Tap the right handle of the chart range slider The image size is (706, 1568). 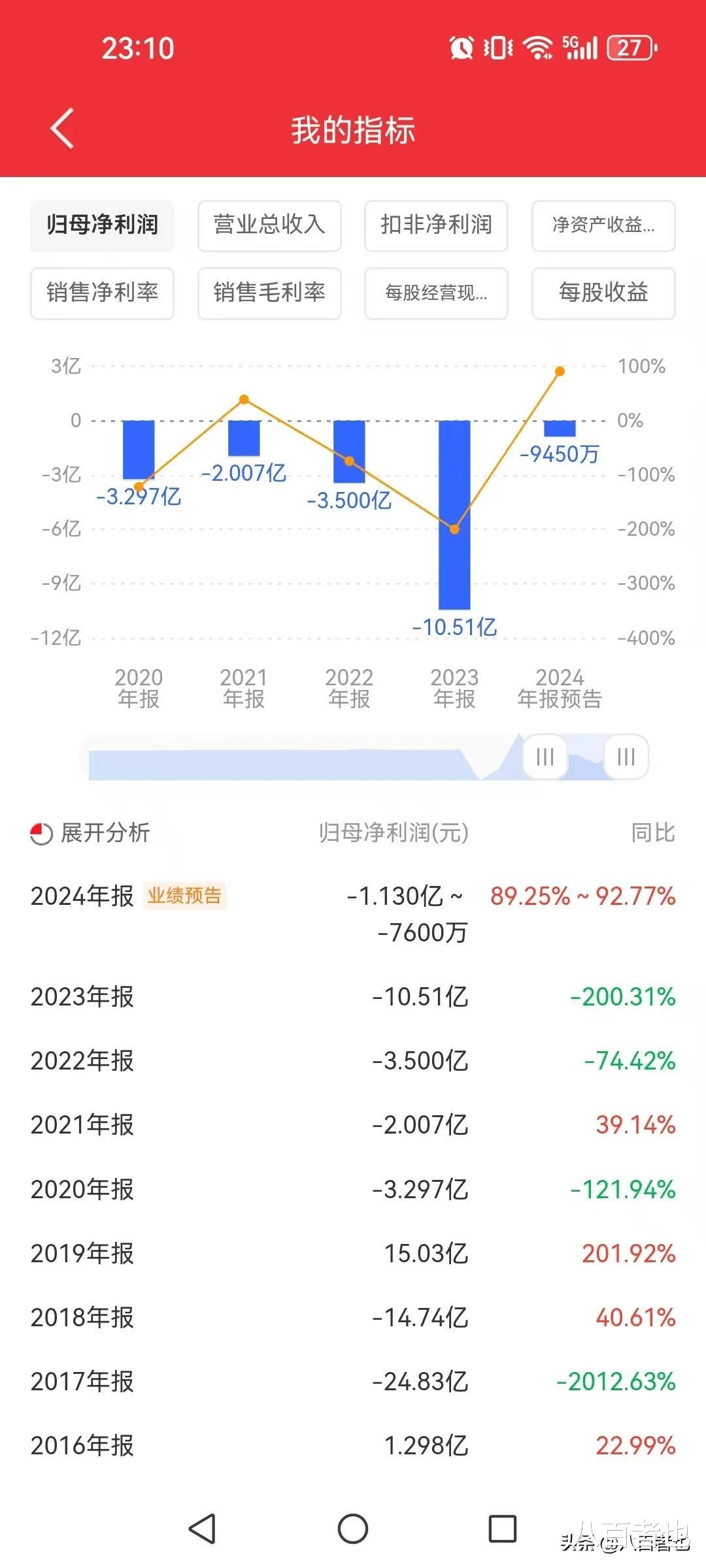626,757
